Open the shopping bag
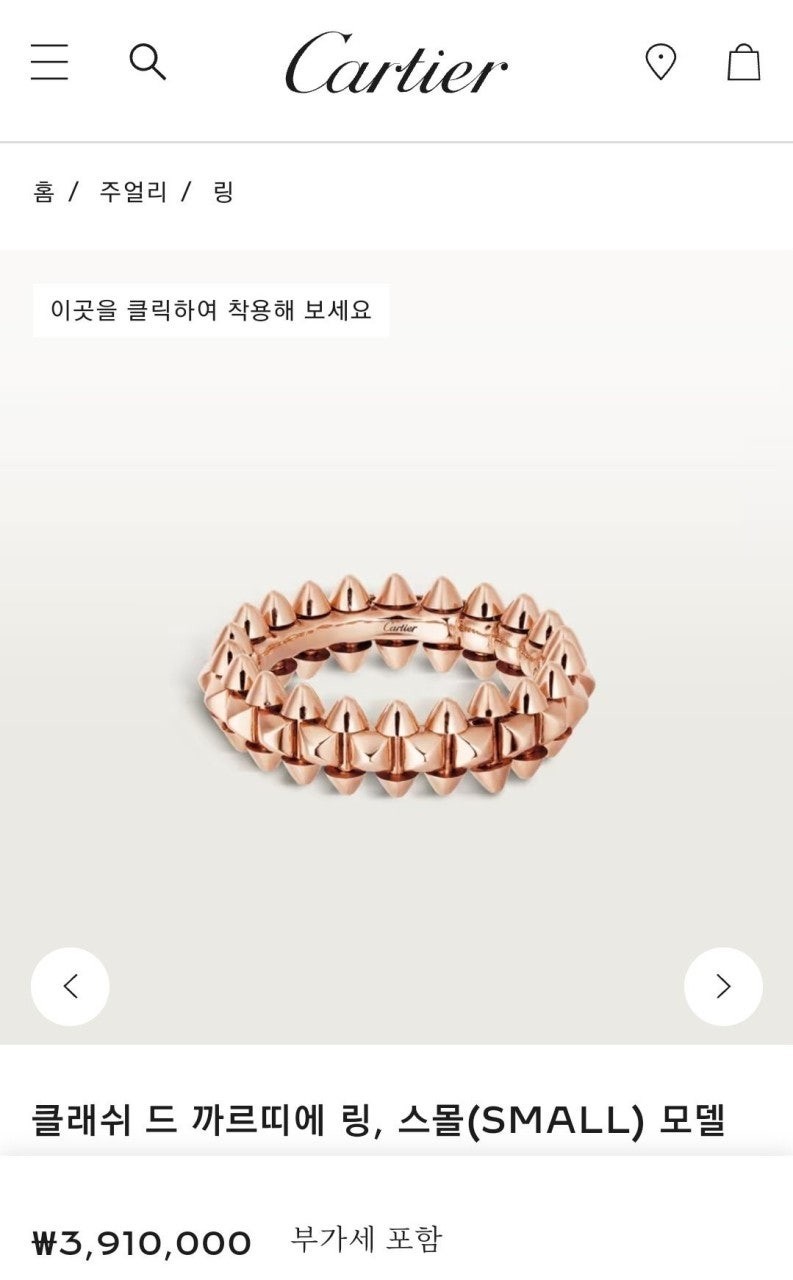This screenshot has width=793, height=1280. pyautogui.click(x=743, y=62)
